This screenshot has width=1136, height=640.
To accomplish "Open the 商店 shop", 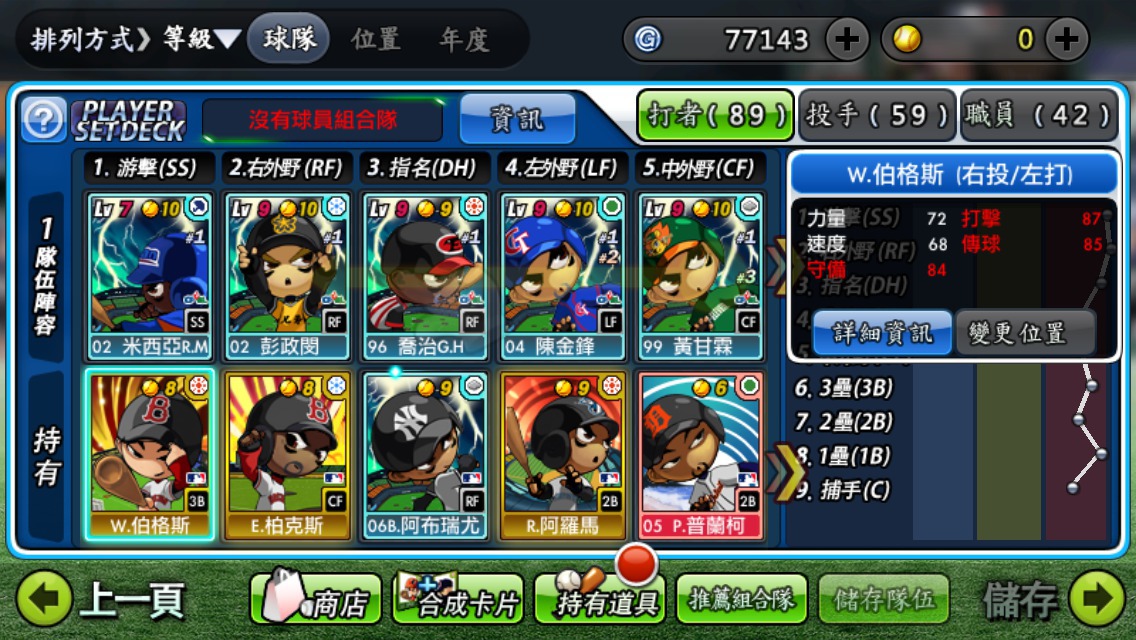I will (316, 600).
